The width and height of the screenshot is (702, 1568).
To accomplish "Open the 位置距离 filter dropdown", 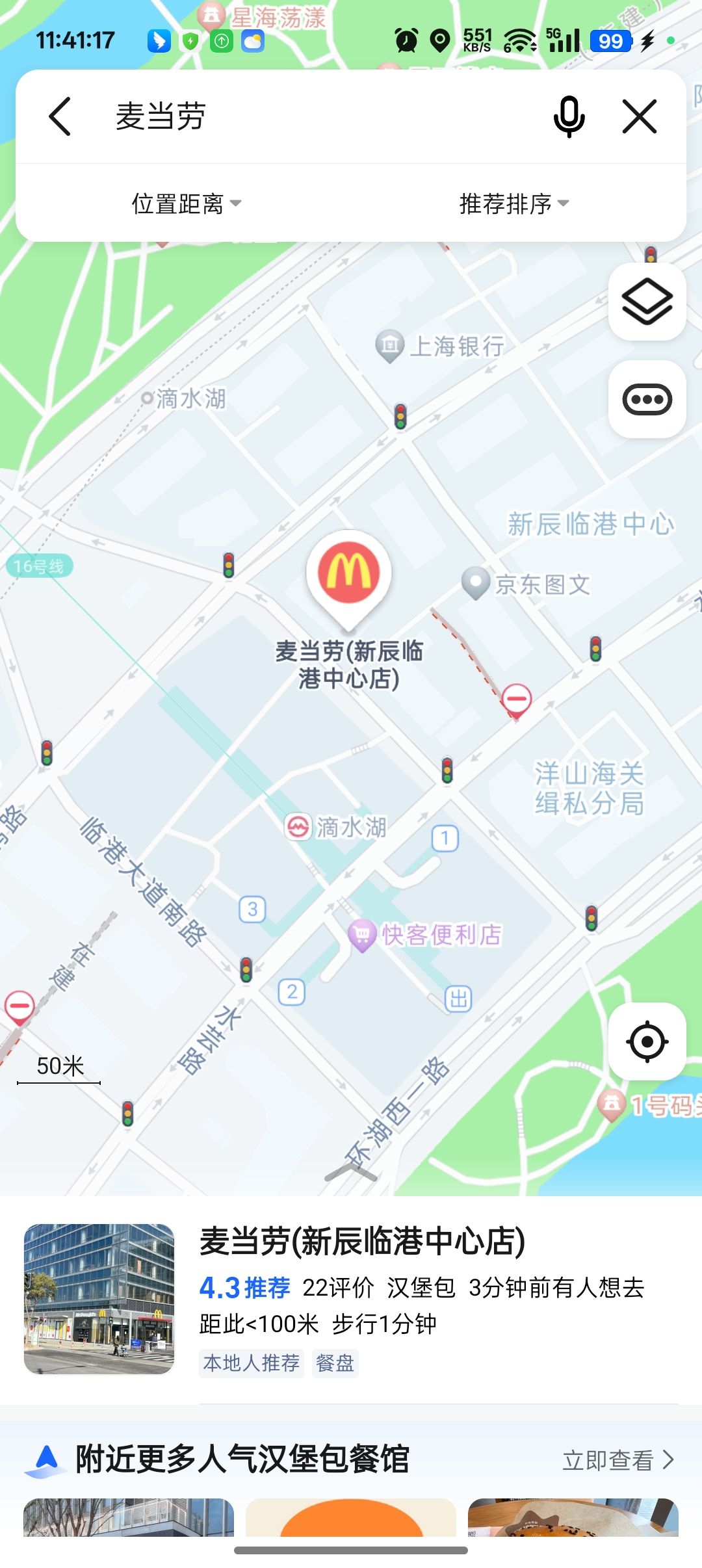I will 186,203.
